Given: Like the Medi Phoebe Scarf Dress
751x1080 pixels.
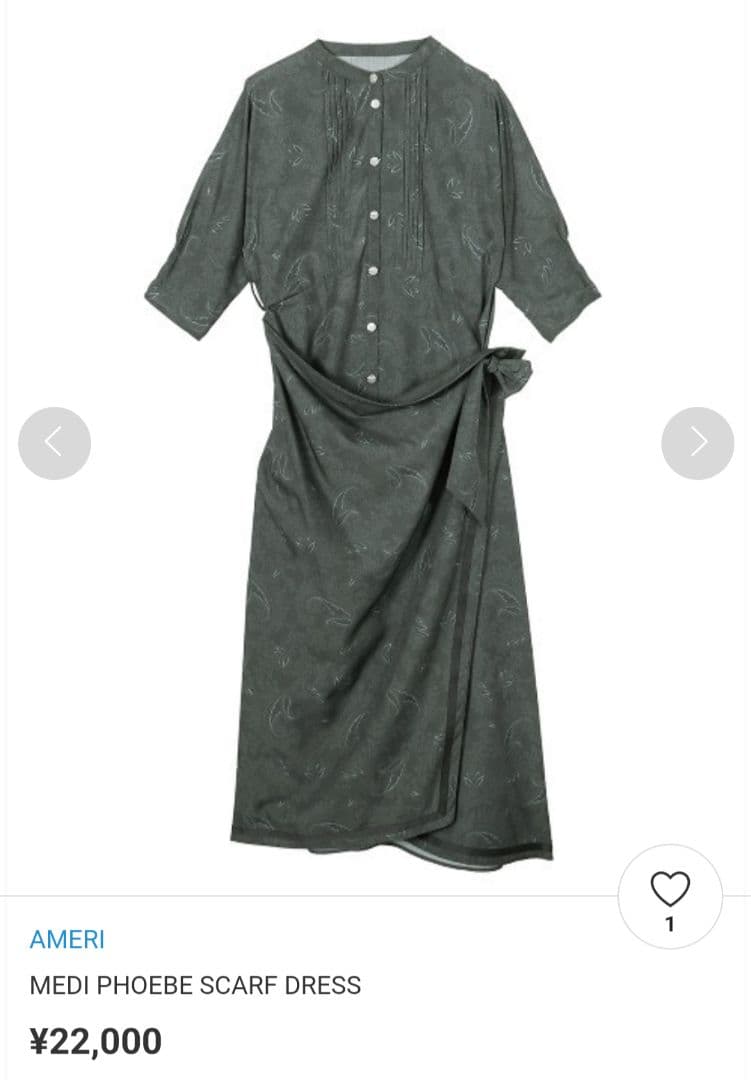Looking at the screenshot, I should (670, 890).
